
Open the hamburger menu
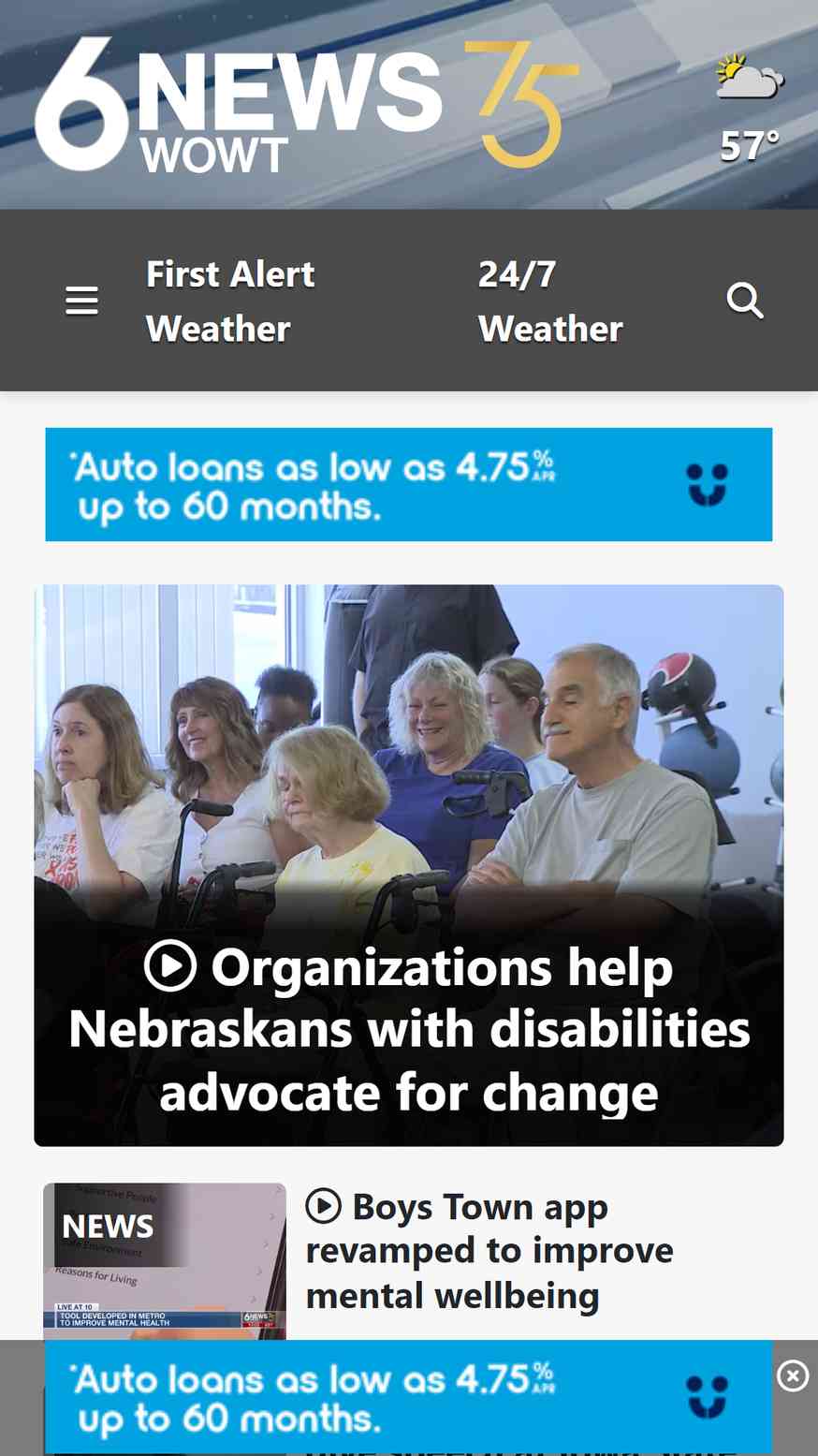tap(81, 301)
